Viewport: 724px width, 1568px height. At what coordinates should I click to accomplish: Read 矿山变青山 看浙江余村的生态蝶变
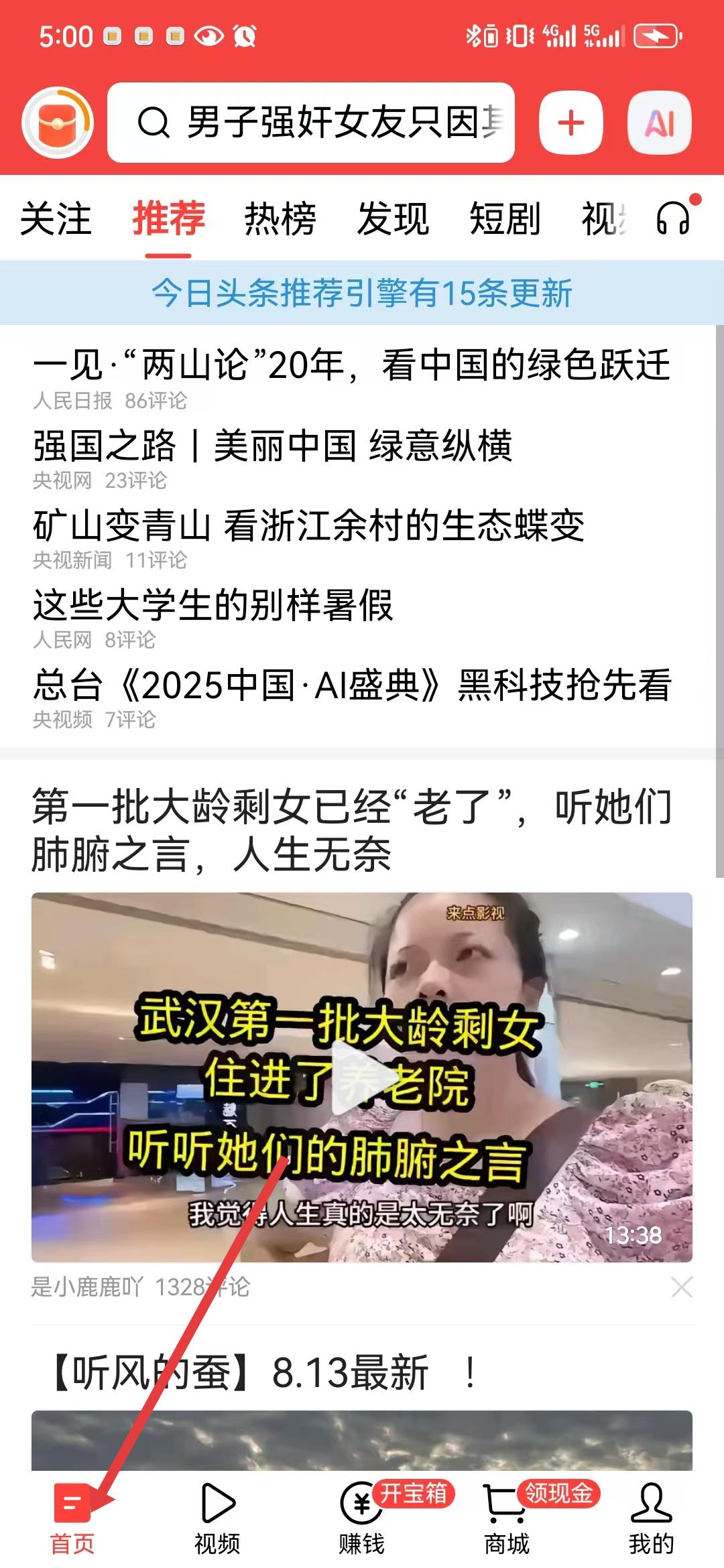[308, 525]
